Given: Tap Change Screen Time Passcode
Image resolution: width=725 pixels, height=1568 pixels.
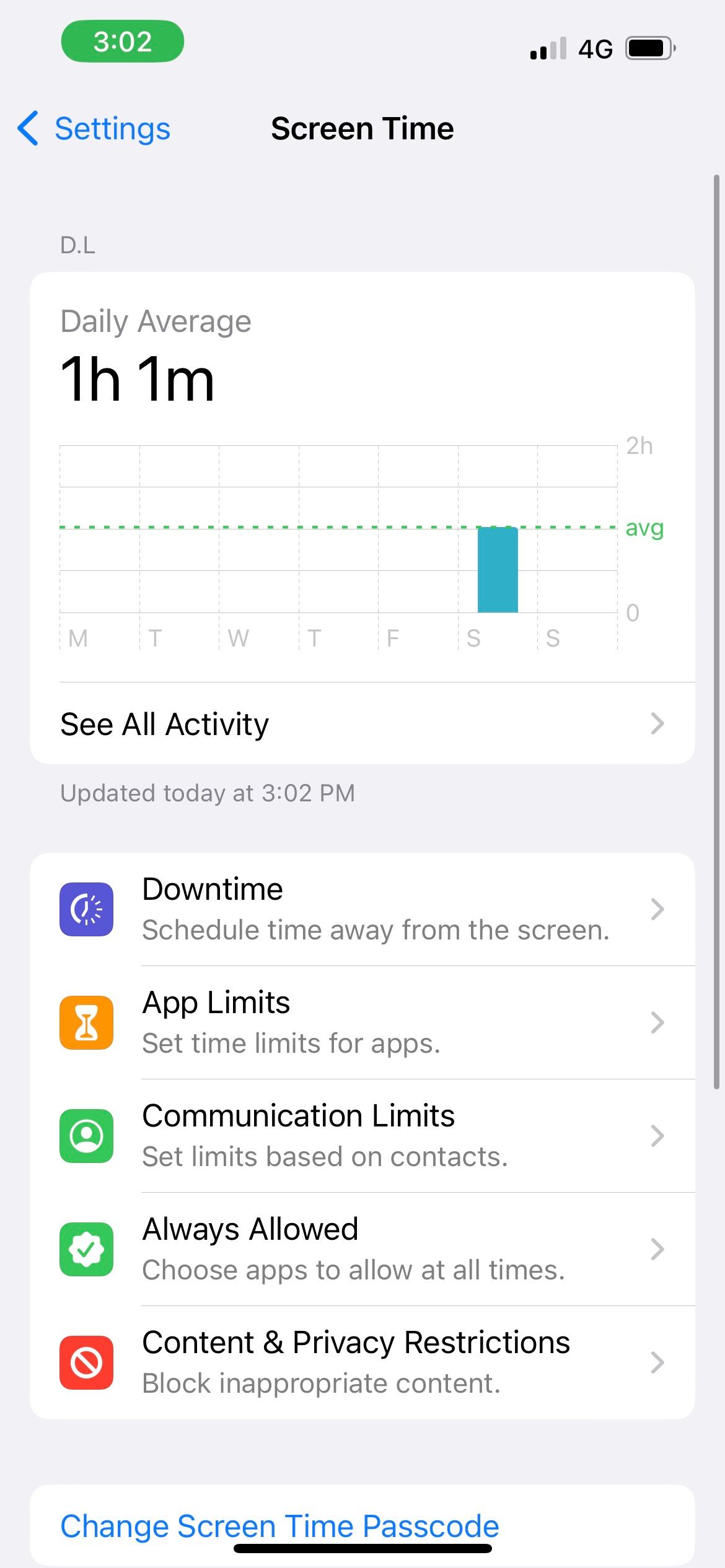Looking at the screenshot, I should pos(279,1526).
